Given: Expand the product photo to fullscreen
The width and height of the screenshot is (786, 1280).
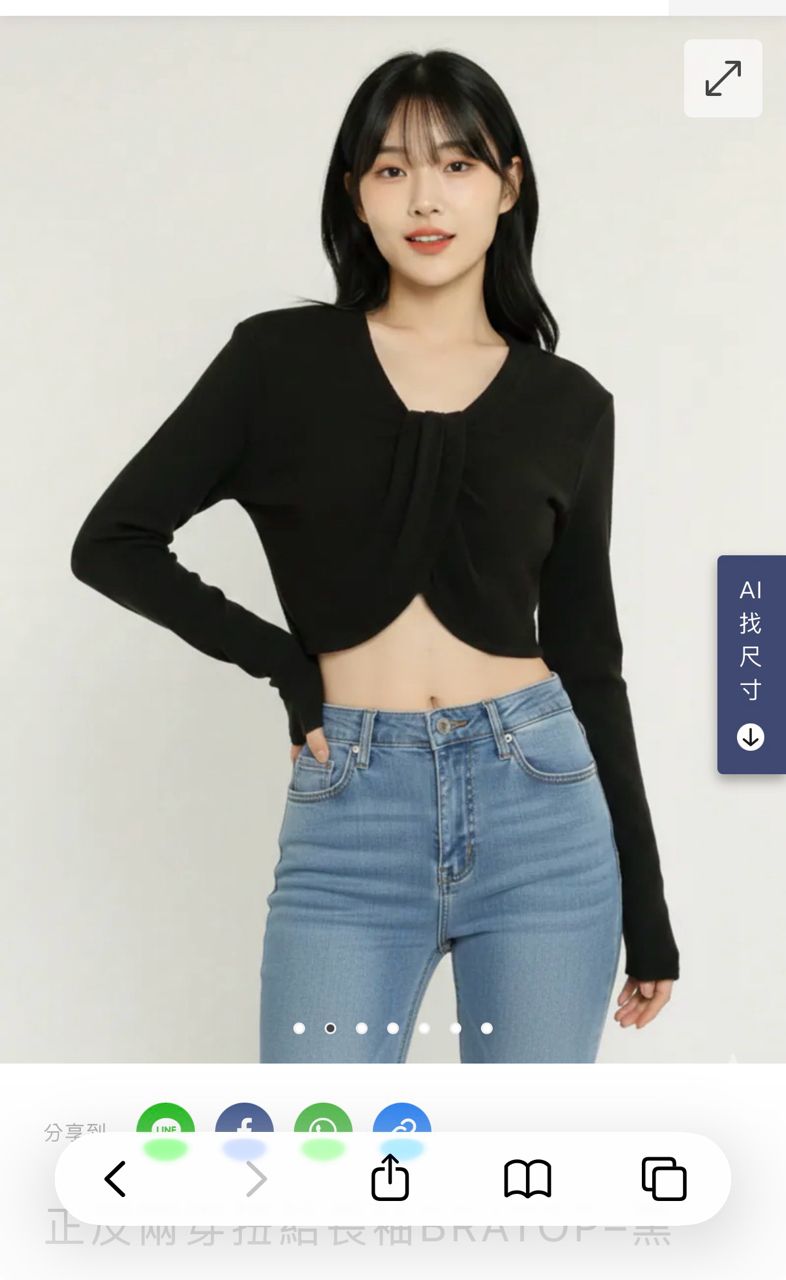Looking at the screenshot, I should pyautogui.click(x=722, y=79).
